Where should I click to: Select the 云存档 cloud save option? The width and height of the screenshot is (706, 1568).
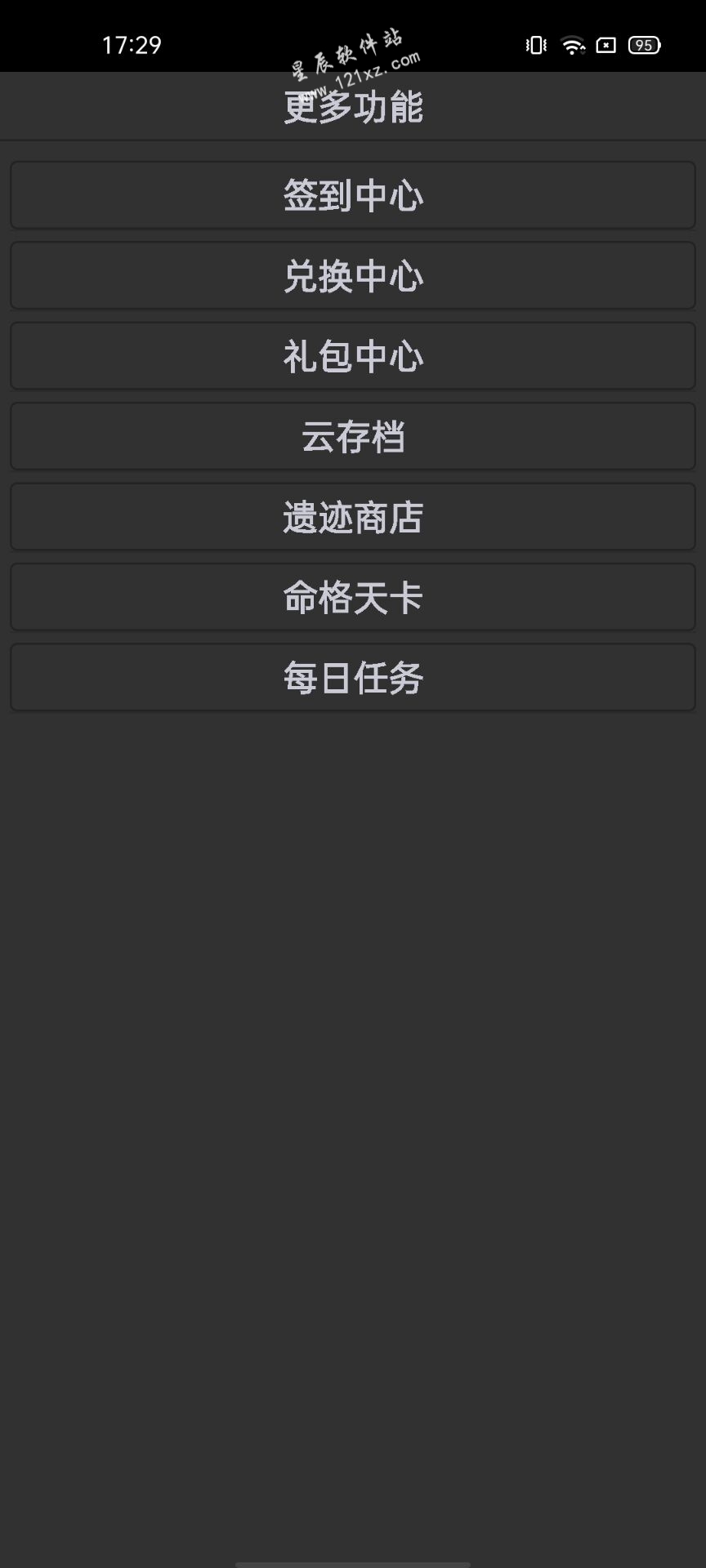pyautogui.click(x=353, y=436)
